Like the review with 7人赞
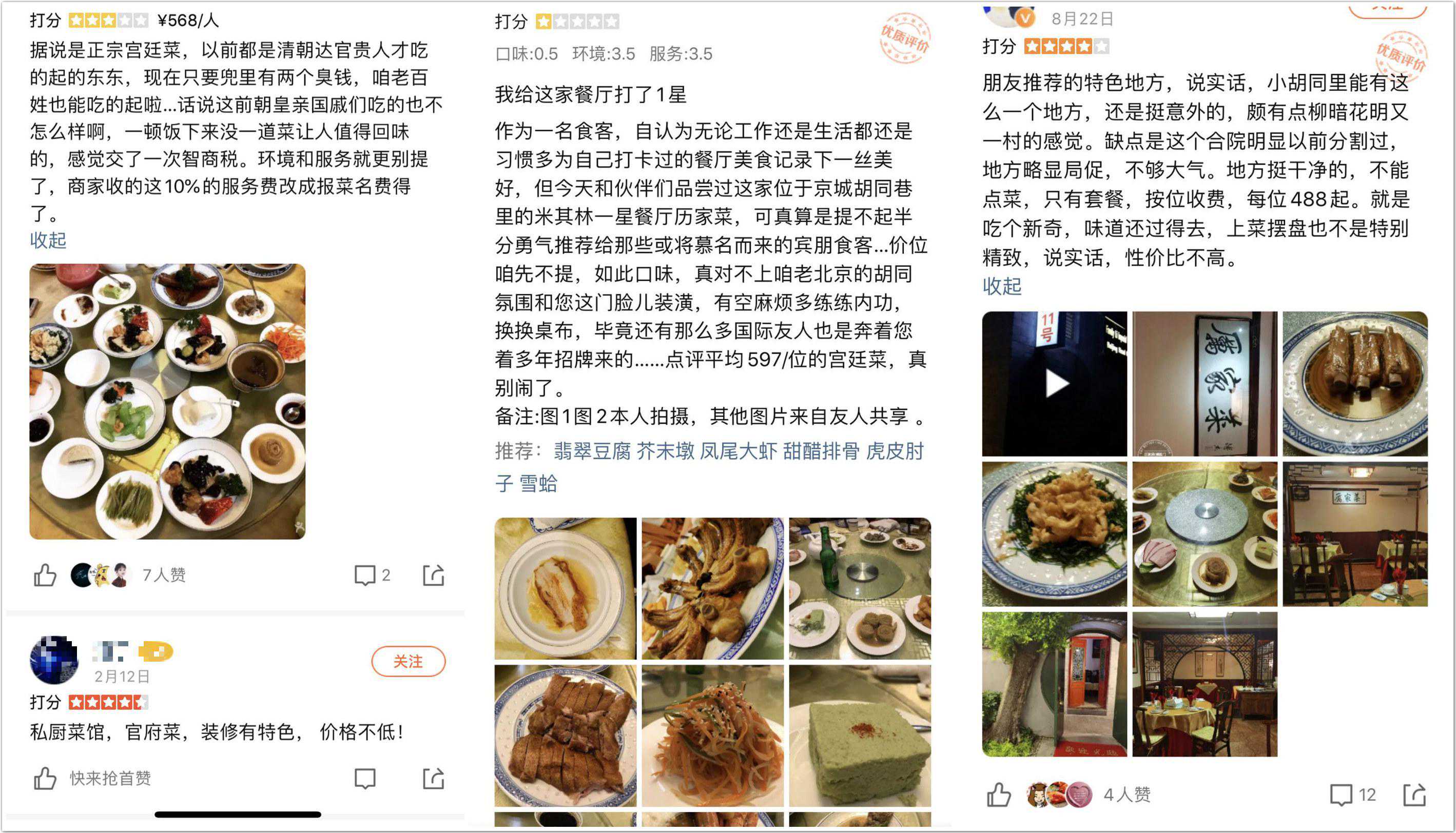This screenshot has width=1456, height=833. (x=45, y=575)
